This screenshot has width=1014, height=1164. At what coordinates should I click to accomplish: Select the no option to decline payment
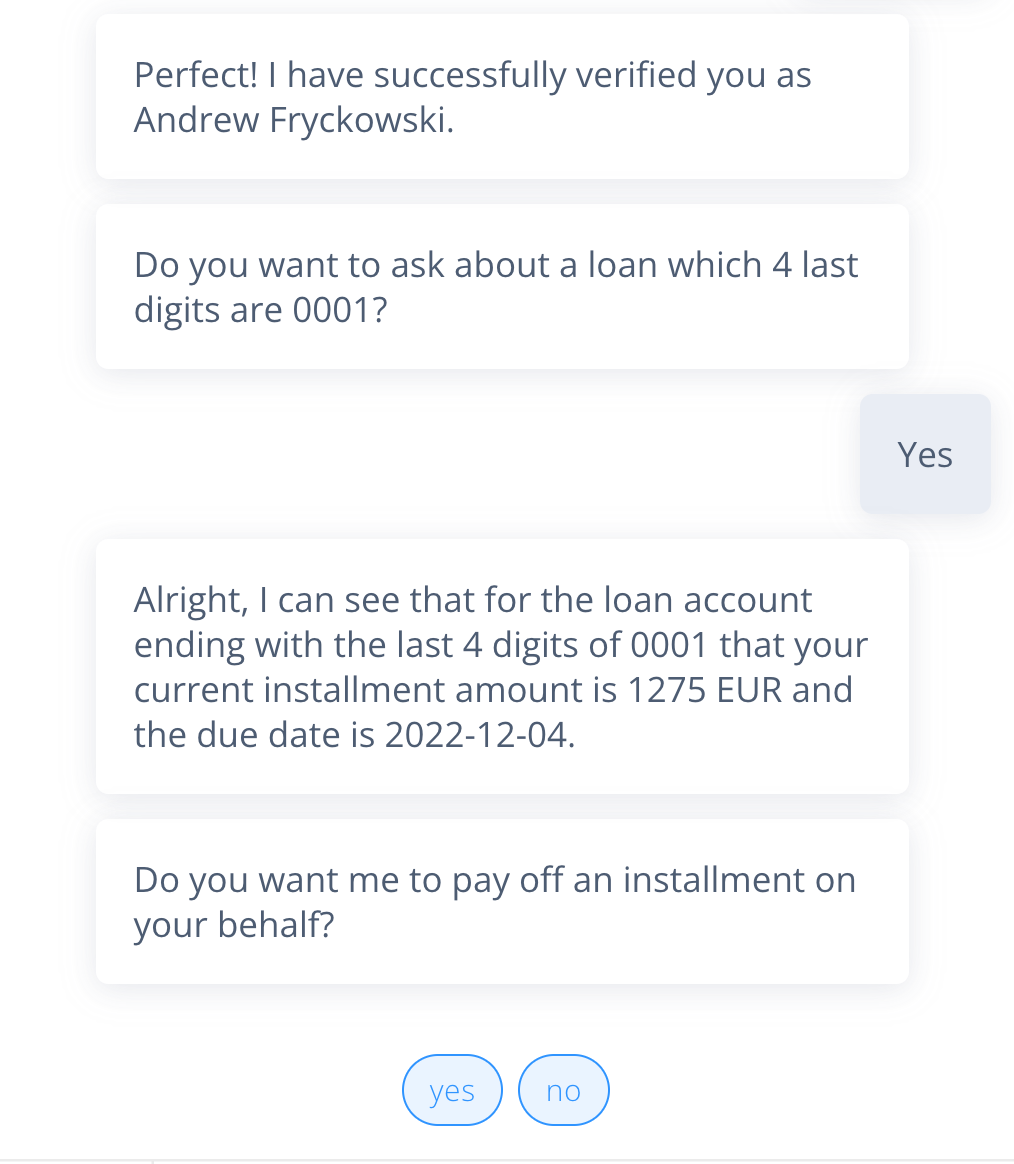[563, 1090]
